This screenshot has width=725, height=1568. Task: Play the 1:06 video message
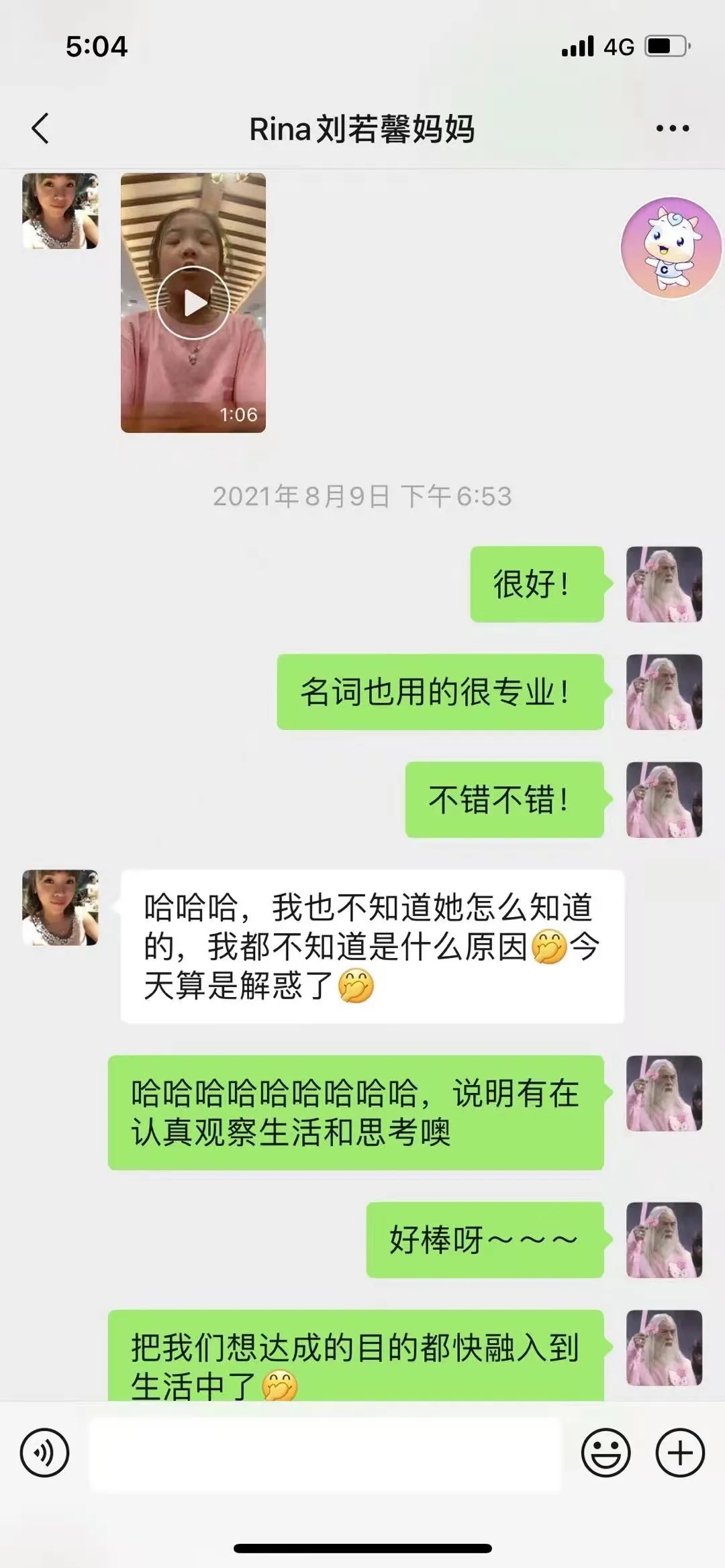point(193,303)
